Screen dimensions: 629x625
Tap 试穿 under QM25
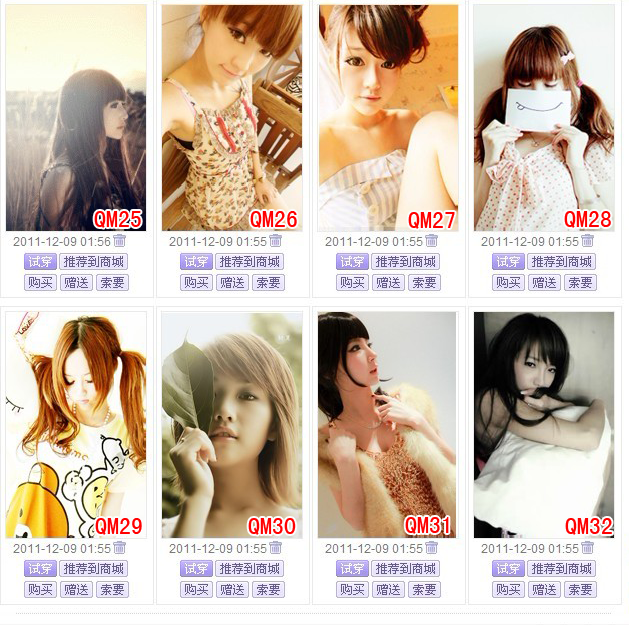(x=40, y=262)
